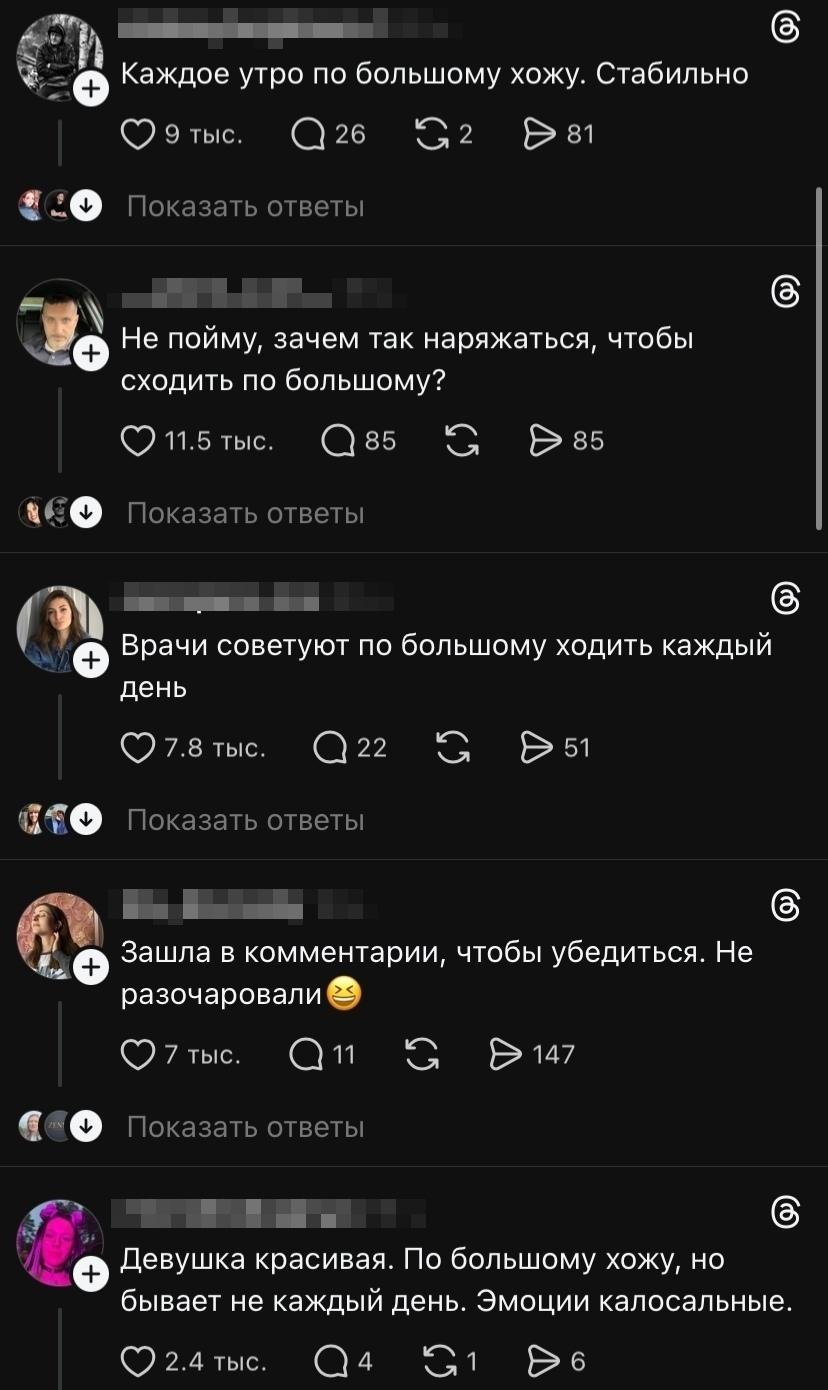Image resolution: width=828 pixels, height=1390 pixels.
Task: Show replies under 'Каждое утро по большому хожу'
Action: click(245, 207)
